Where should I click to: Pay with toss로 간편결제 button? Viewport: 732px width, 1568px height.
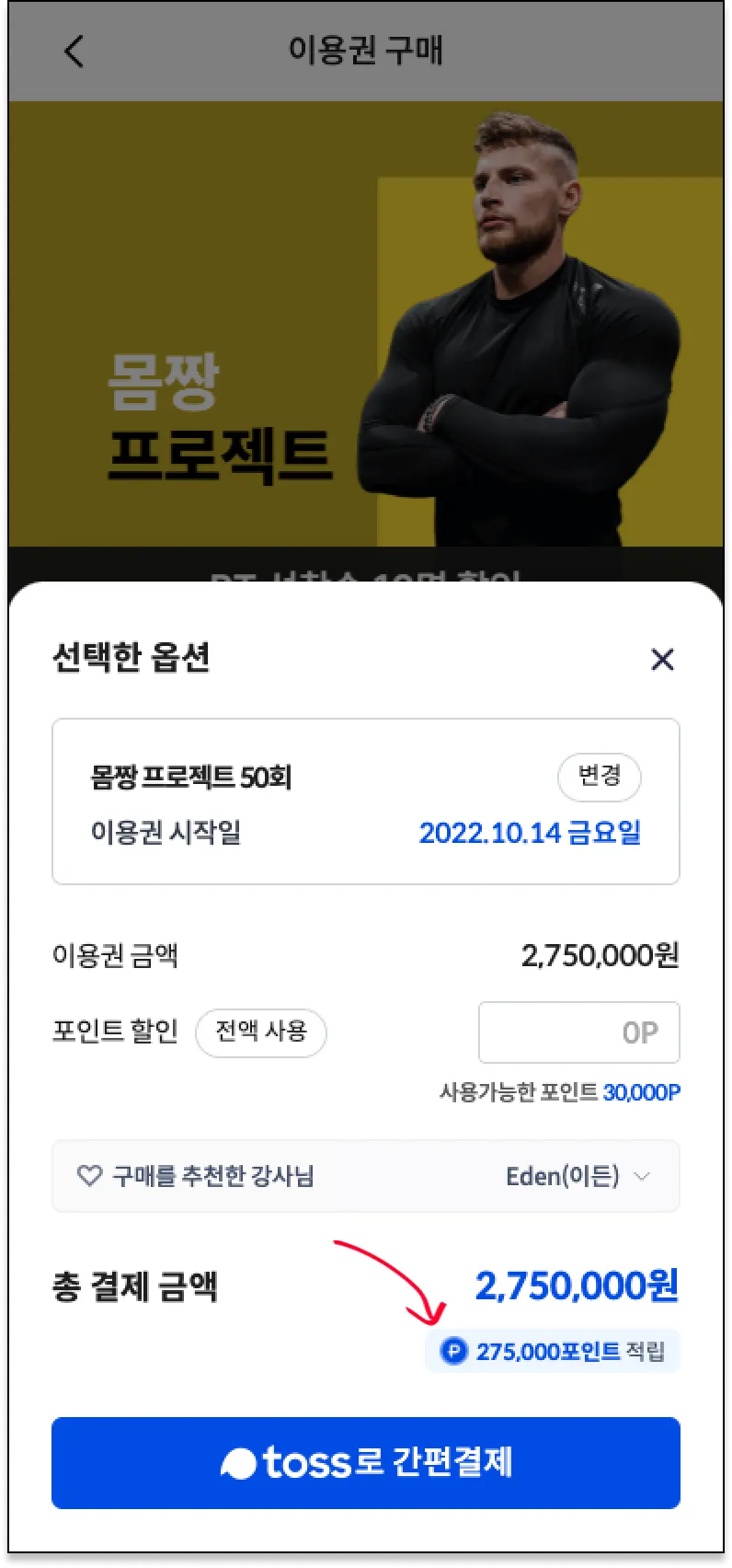366,1462
